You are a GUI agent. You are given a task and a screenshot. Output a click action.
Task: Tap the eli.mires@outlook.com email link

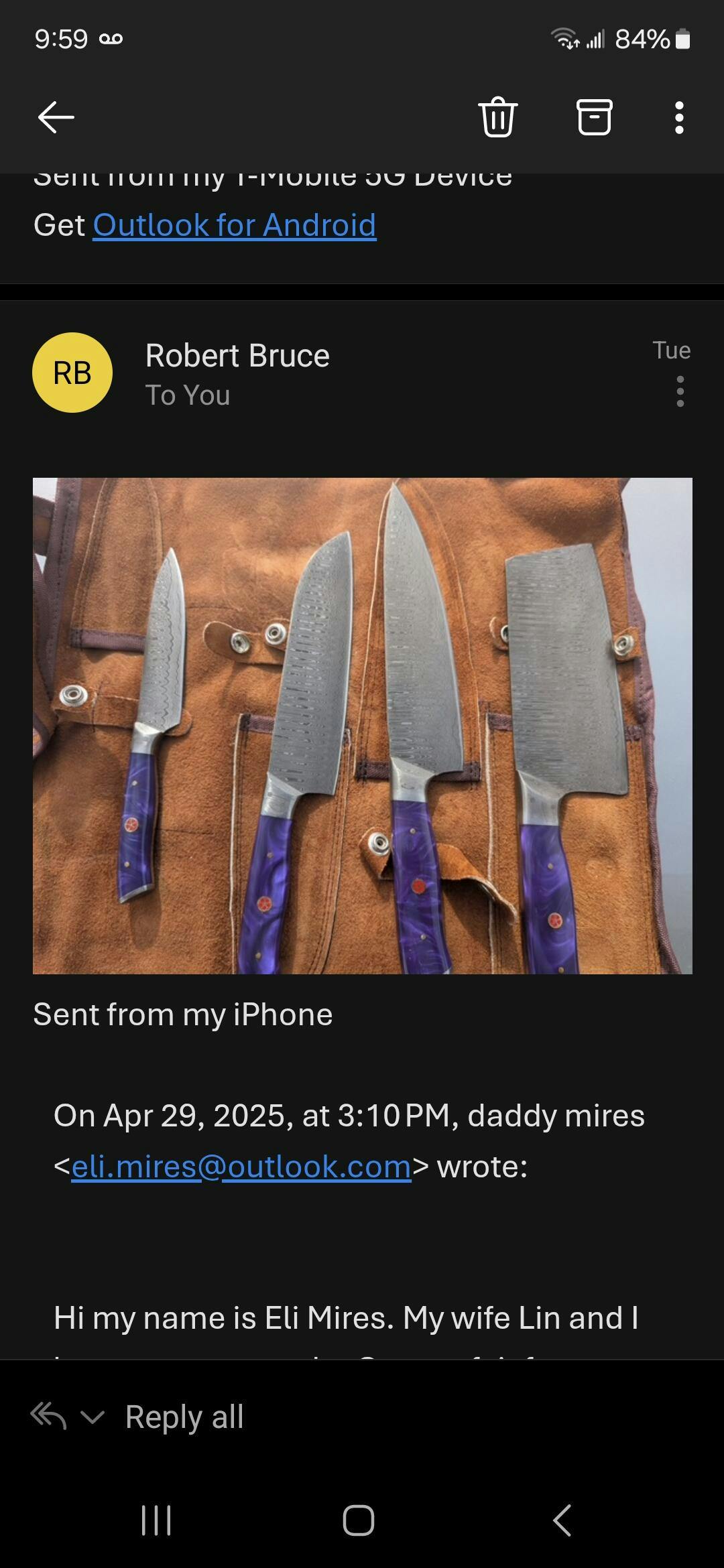[241, 1167]
